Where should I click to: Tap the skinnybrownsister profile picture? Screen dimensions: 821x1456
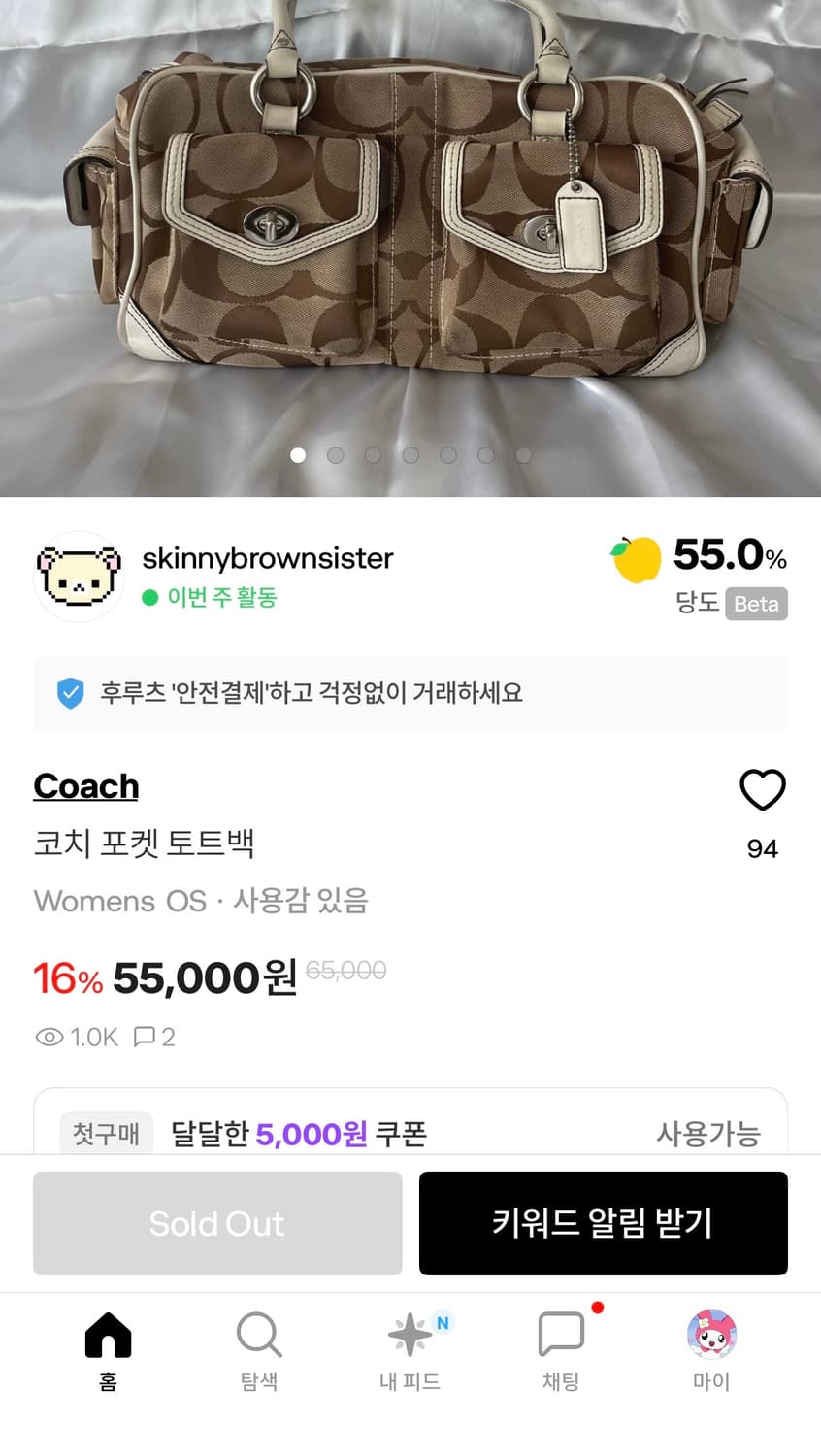point(79,576)
